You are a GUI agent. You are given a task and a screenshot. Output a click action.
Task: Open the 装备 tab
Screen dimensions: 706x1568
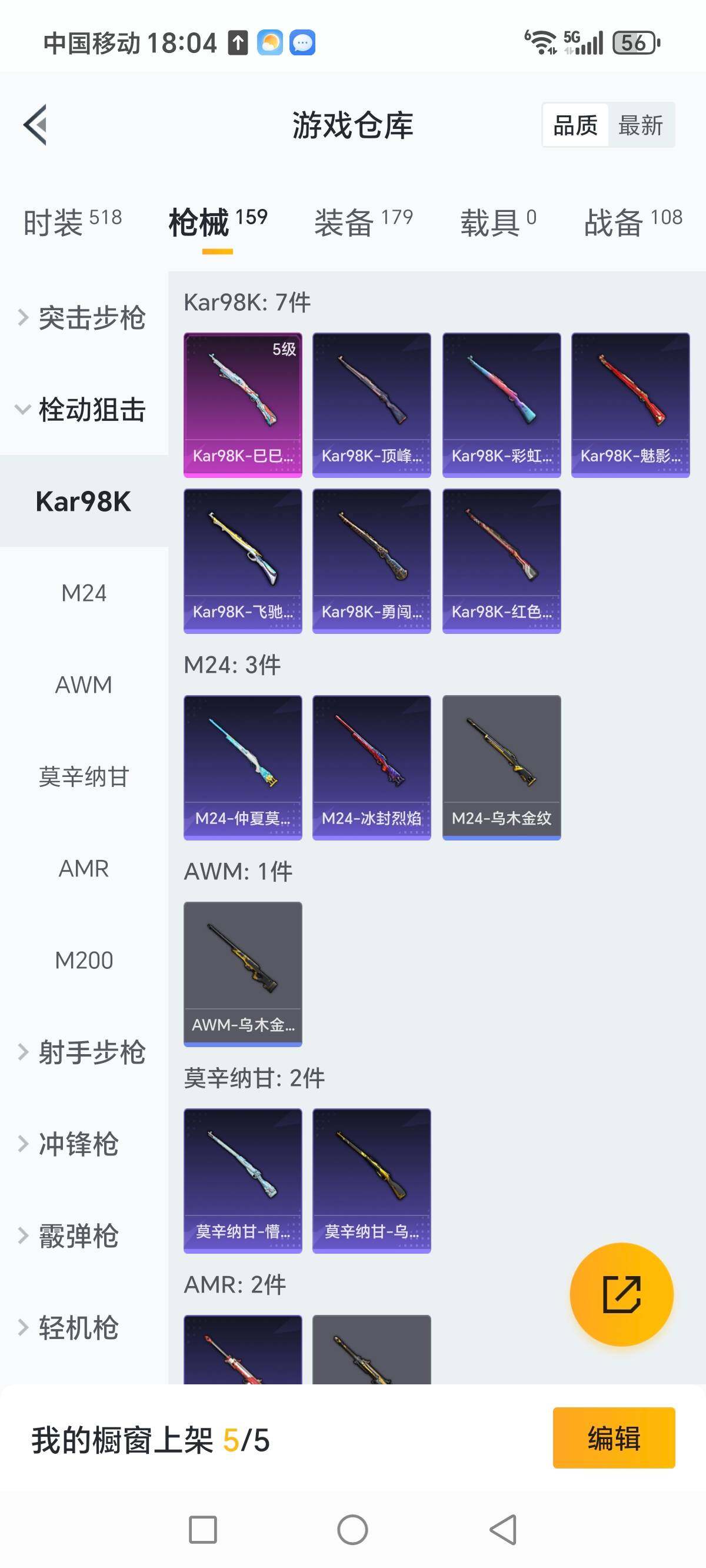pyautogui.click(x=364, y=221)
